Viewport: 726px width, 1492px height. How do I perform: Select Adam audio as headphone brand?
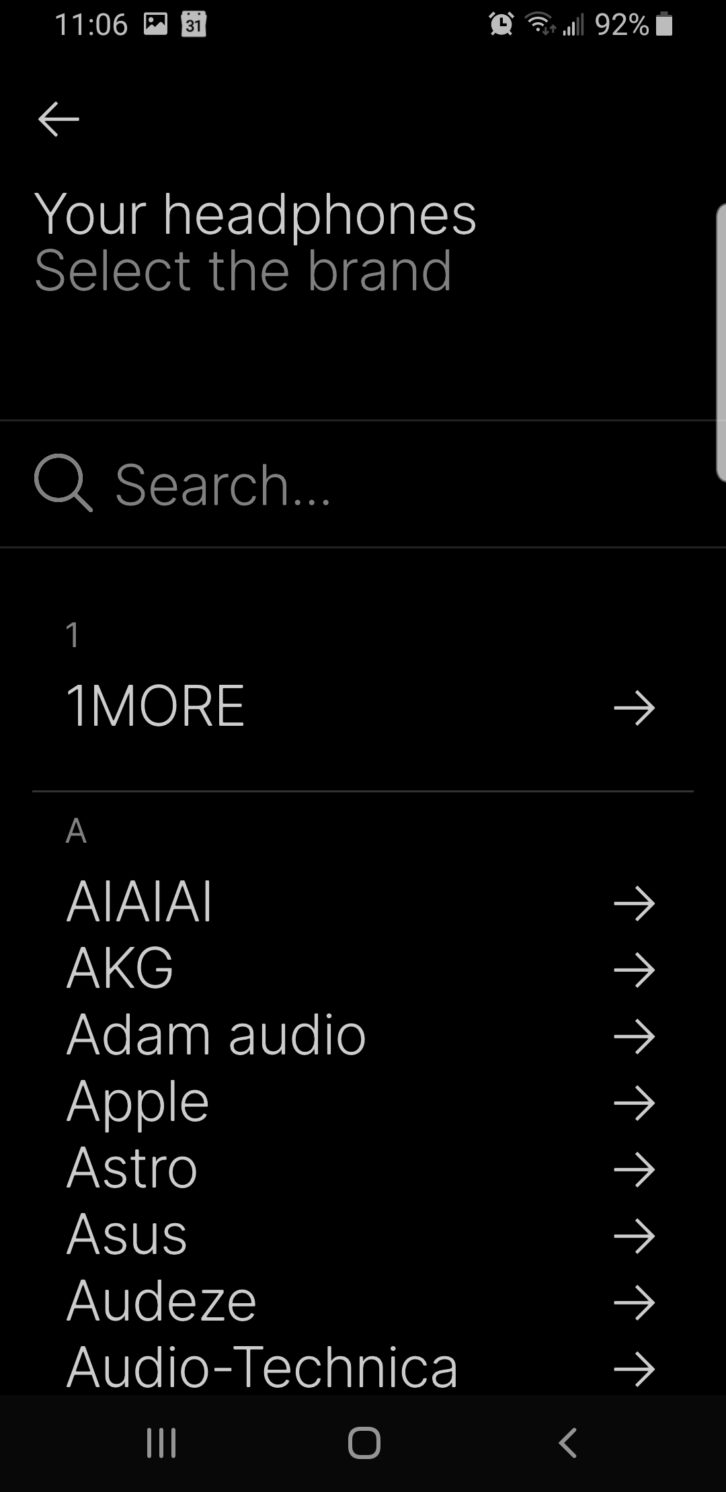[x=360, y=1035]
